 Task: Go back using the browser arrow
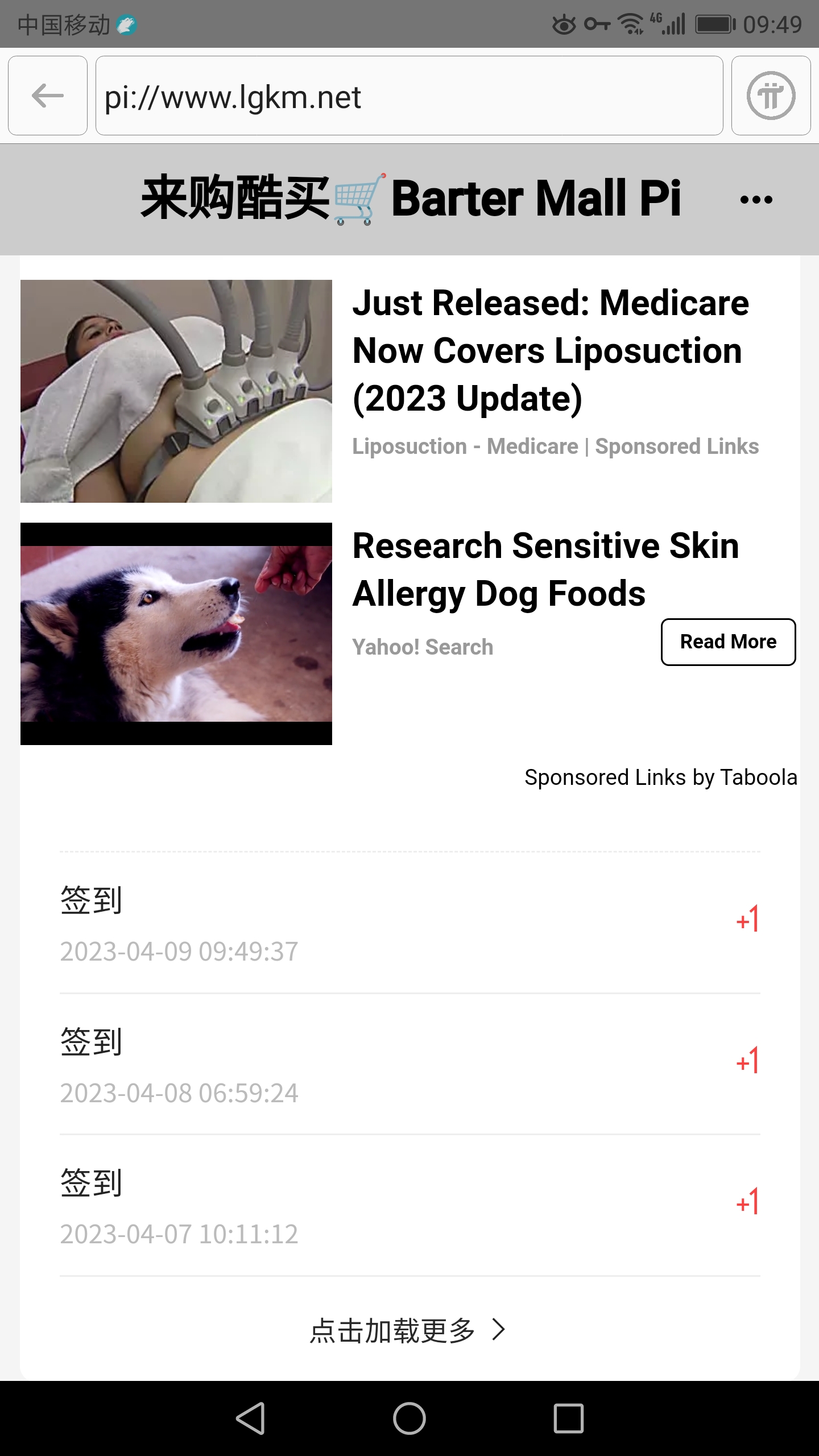click(48, 96)
